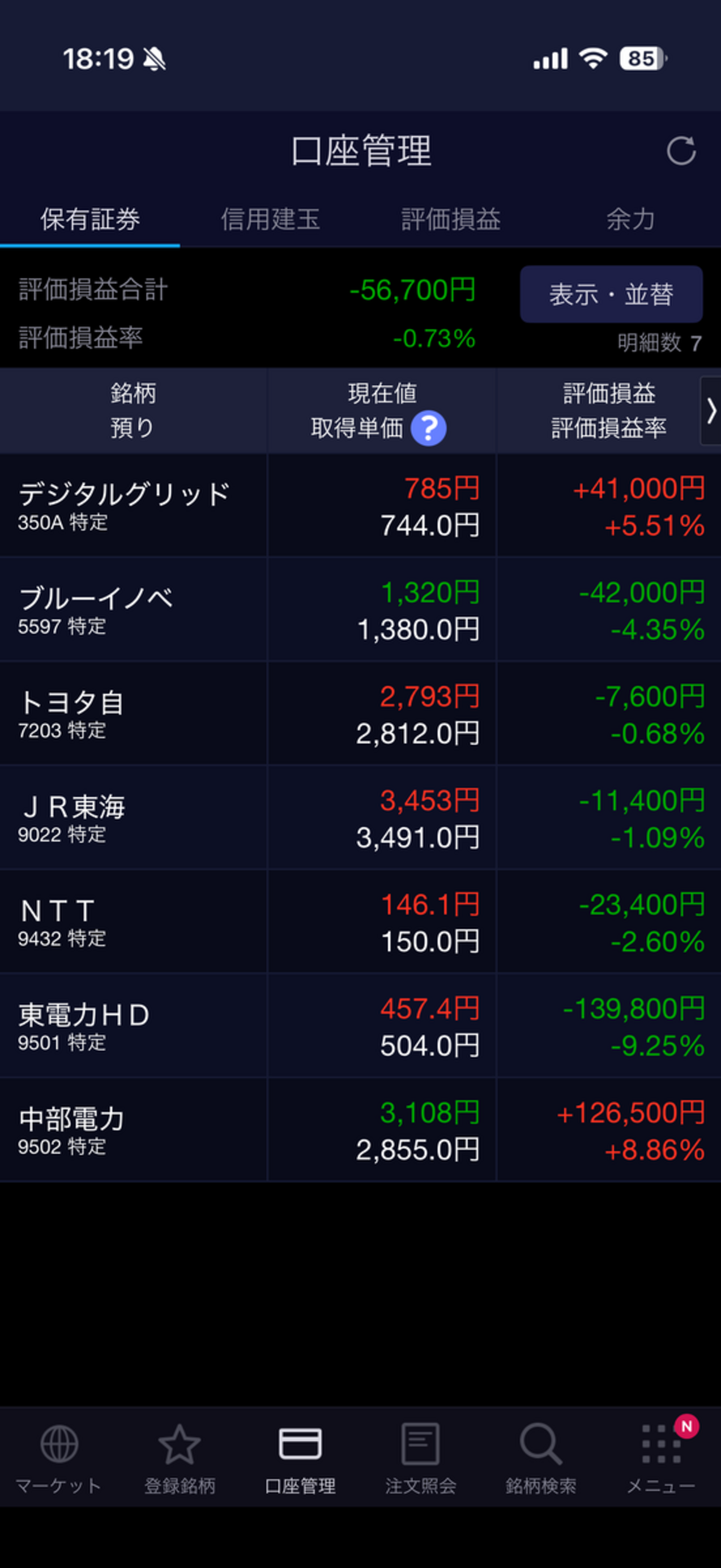Switch to the 余力 tab
The width and height of the screenshot is (721, 1568).
[631, 219]
